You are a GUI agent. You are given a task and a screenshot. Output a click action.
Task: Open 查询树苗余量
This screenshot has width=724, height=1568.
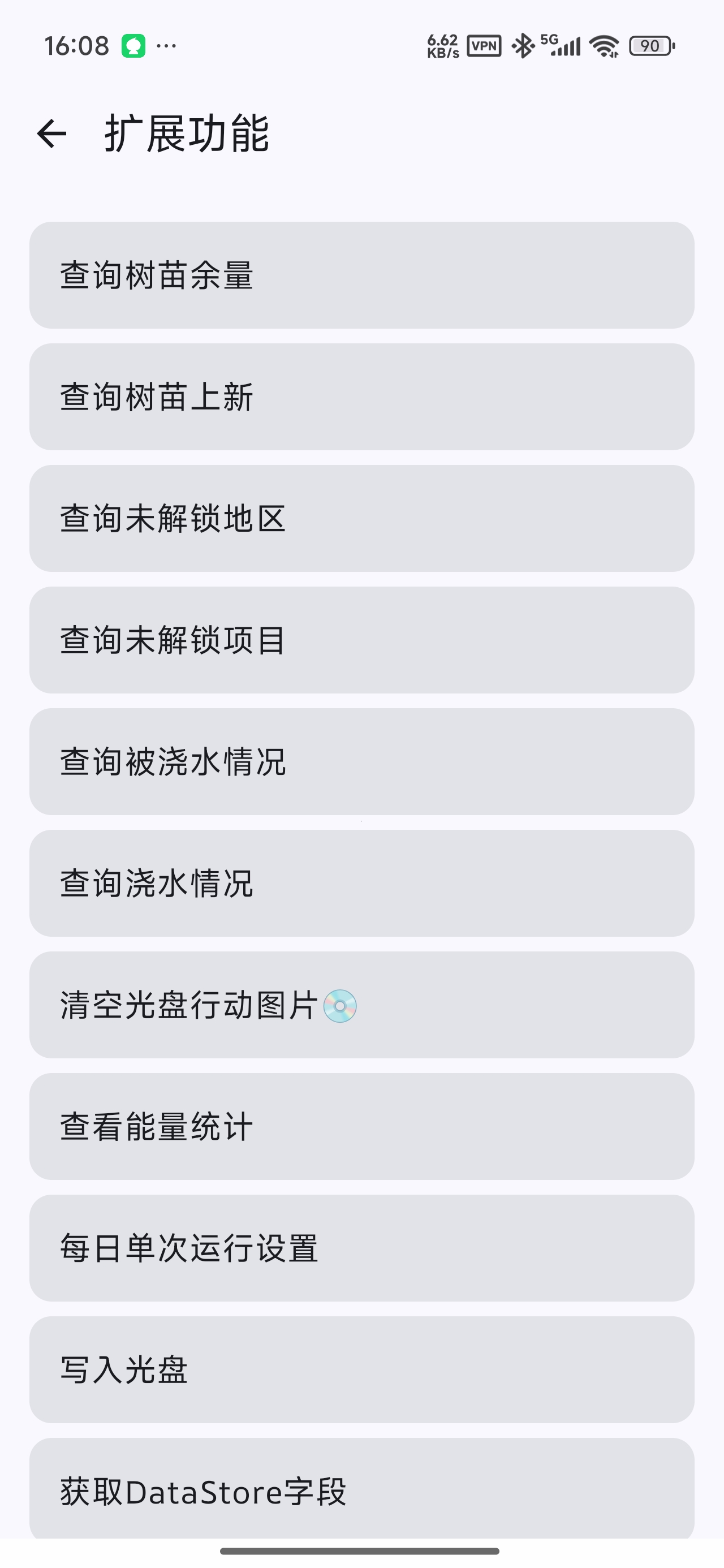[x=361, y=275]
